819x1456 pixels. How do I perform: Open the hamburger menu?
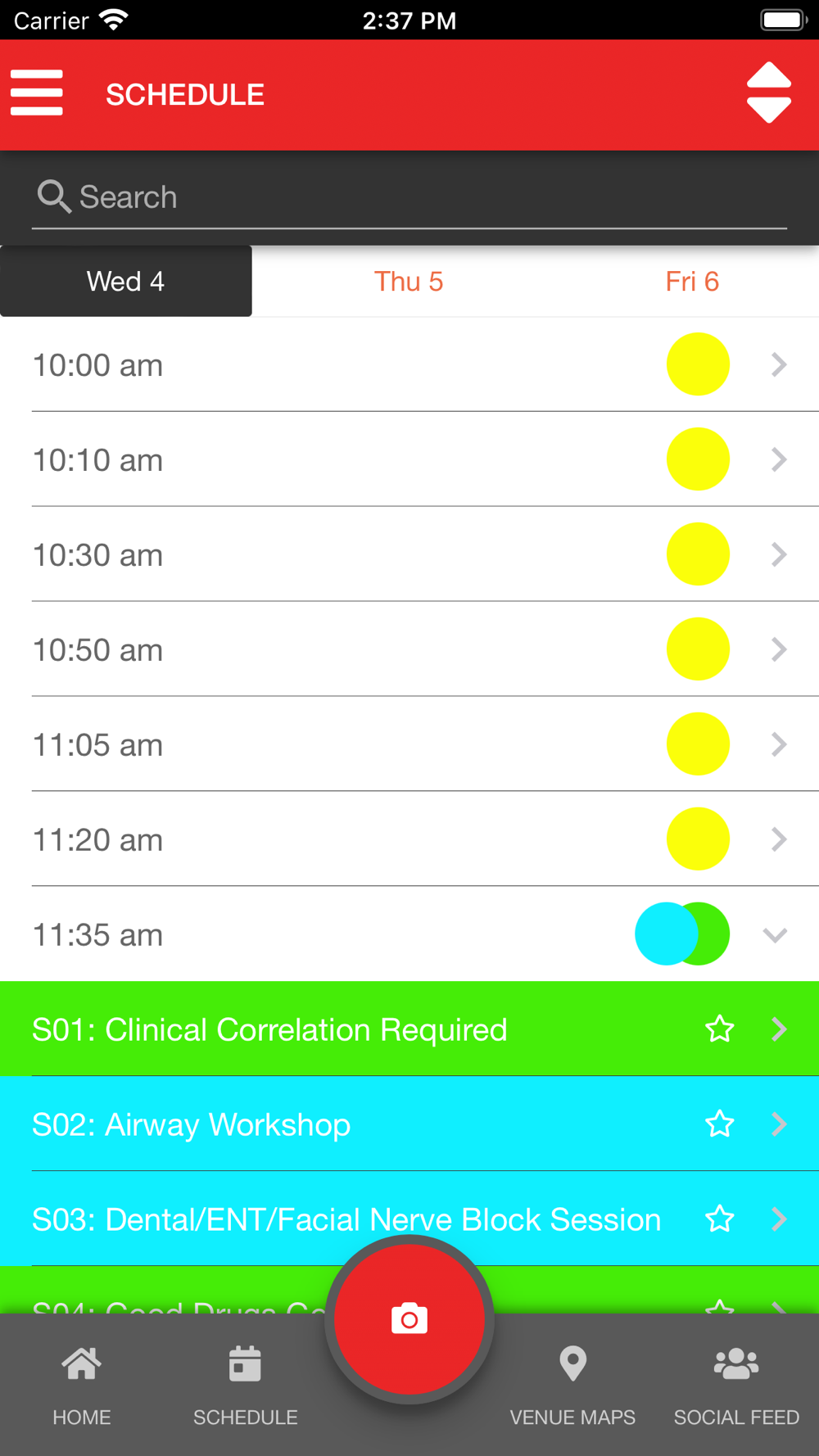pyautogui.click(x=37, y=93)
